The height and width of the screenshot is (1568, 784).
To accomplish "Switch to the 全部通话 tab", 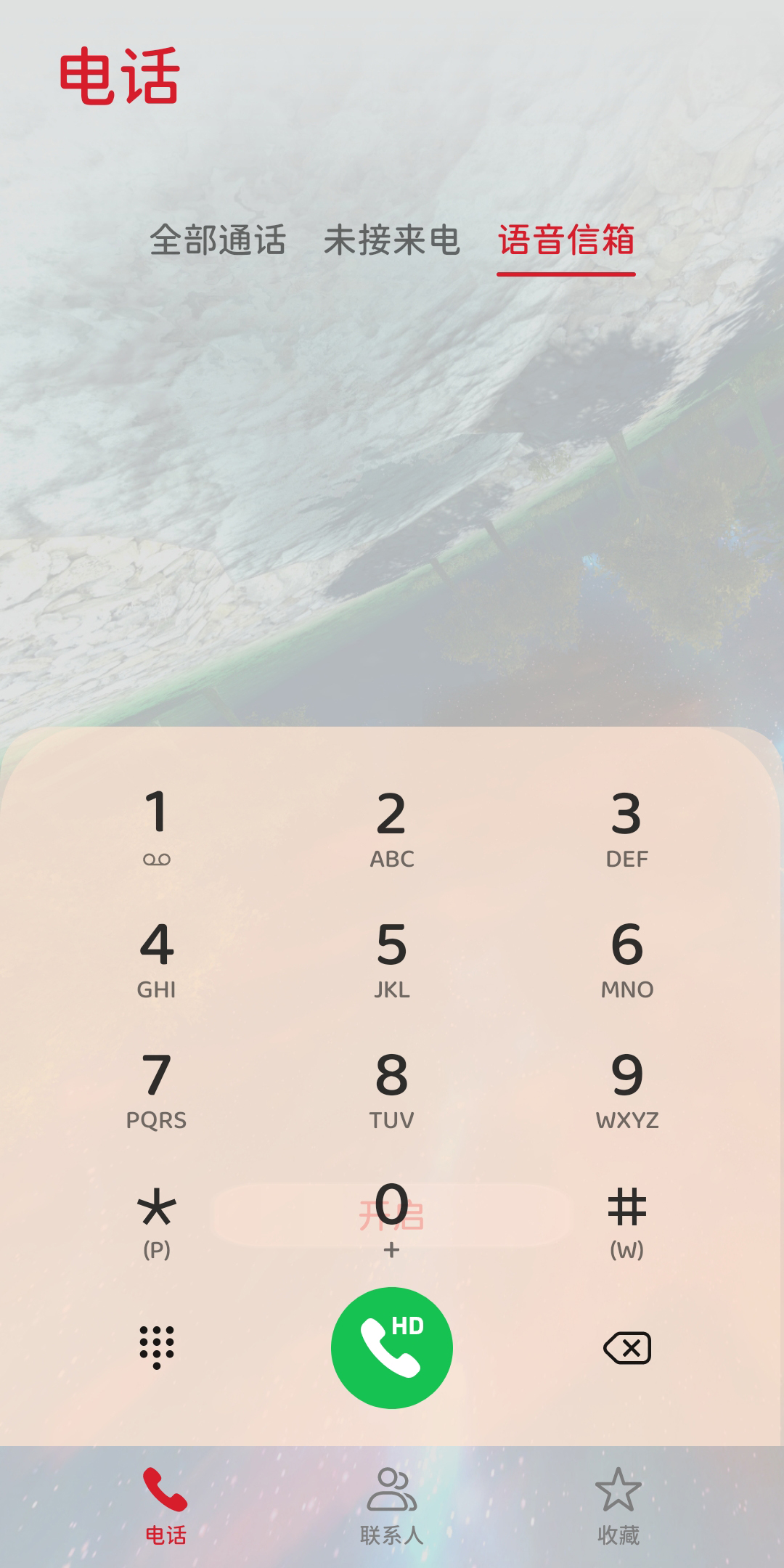I will (x=217, y=240).
